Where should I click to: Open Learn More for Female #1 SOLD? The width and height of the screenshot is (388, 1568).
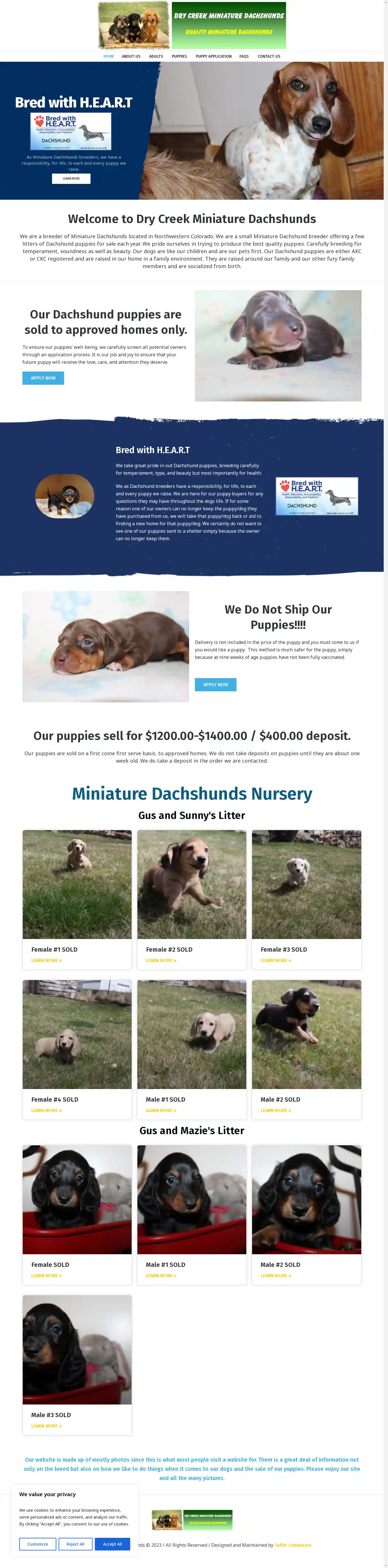coord(46,961)
